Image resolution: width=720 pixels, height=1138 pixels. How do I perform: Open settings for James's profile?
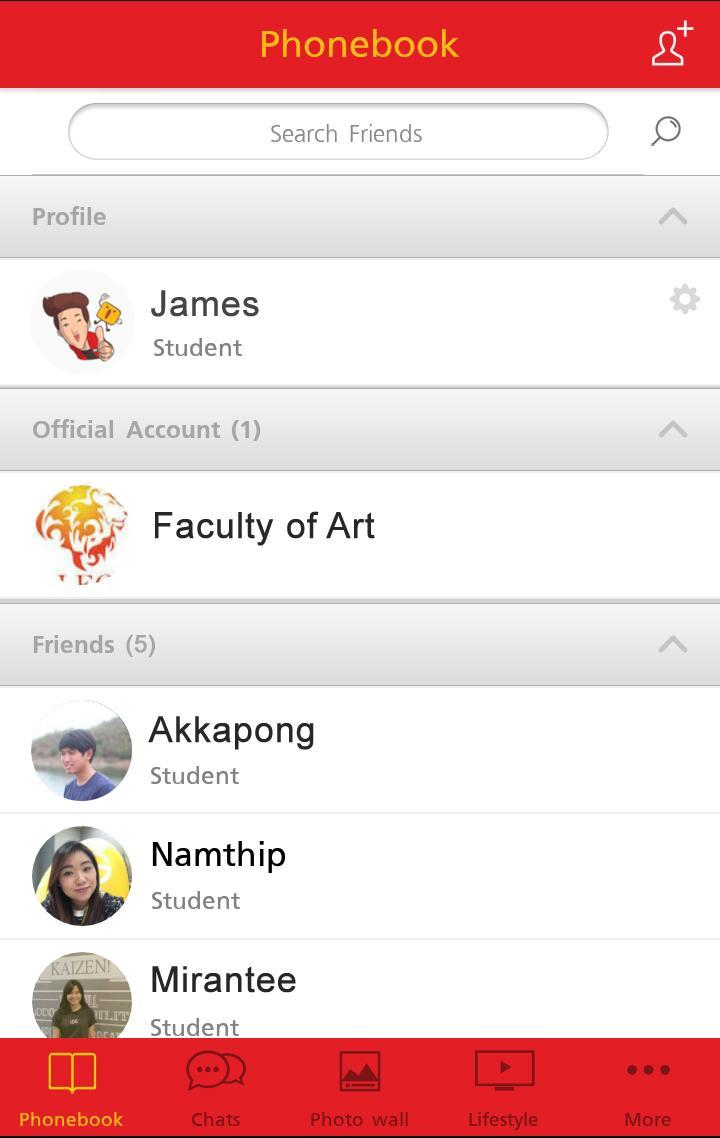point(684,299)
